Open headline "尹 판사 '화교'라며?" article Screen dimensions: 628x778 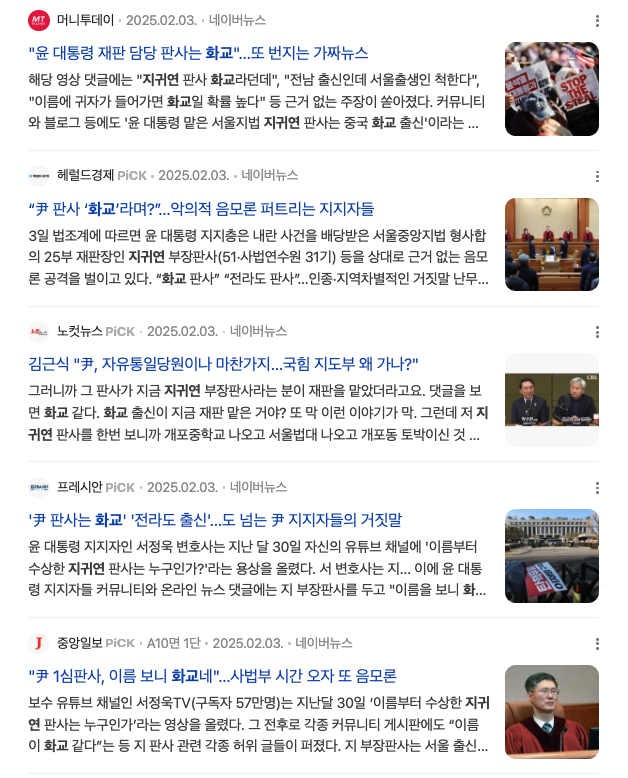(201, 209)
